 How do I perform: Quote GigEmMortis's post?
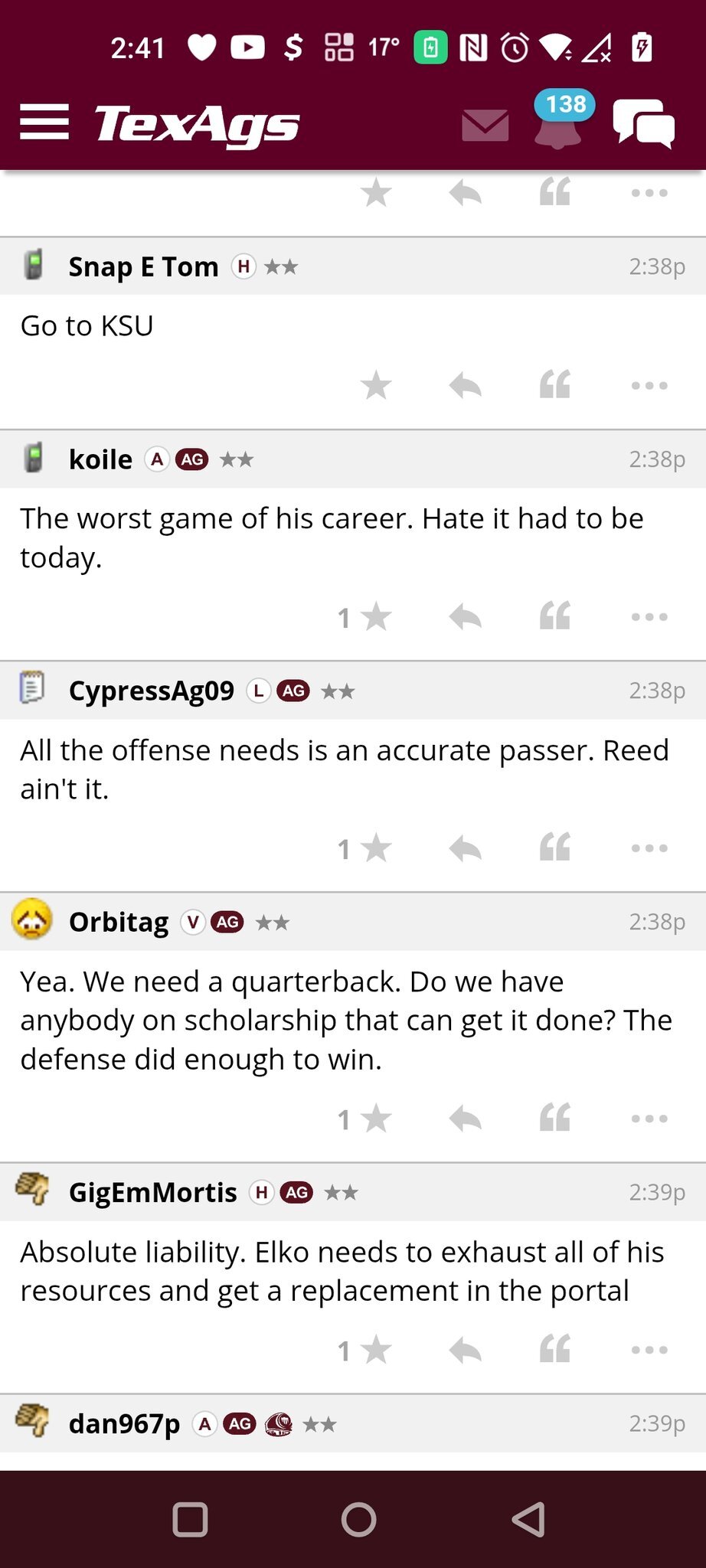[555, 1350]
